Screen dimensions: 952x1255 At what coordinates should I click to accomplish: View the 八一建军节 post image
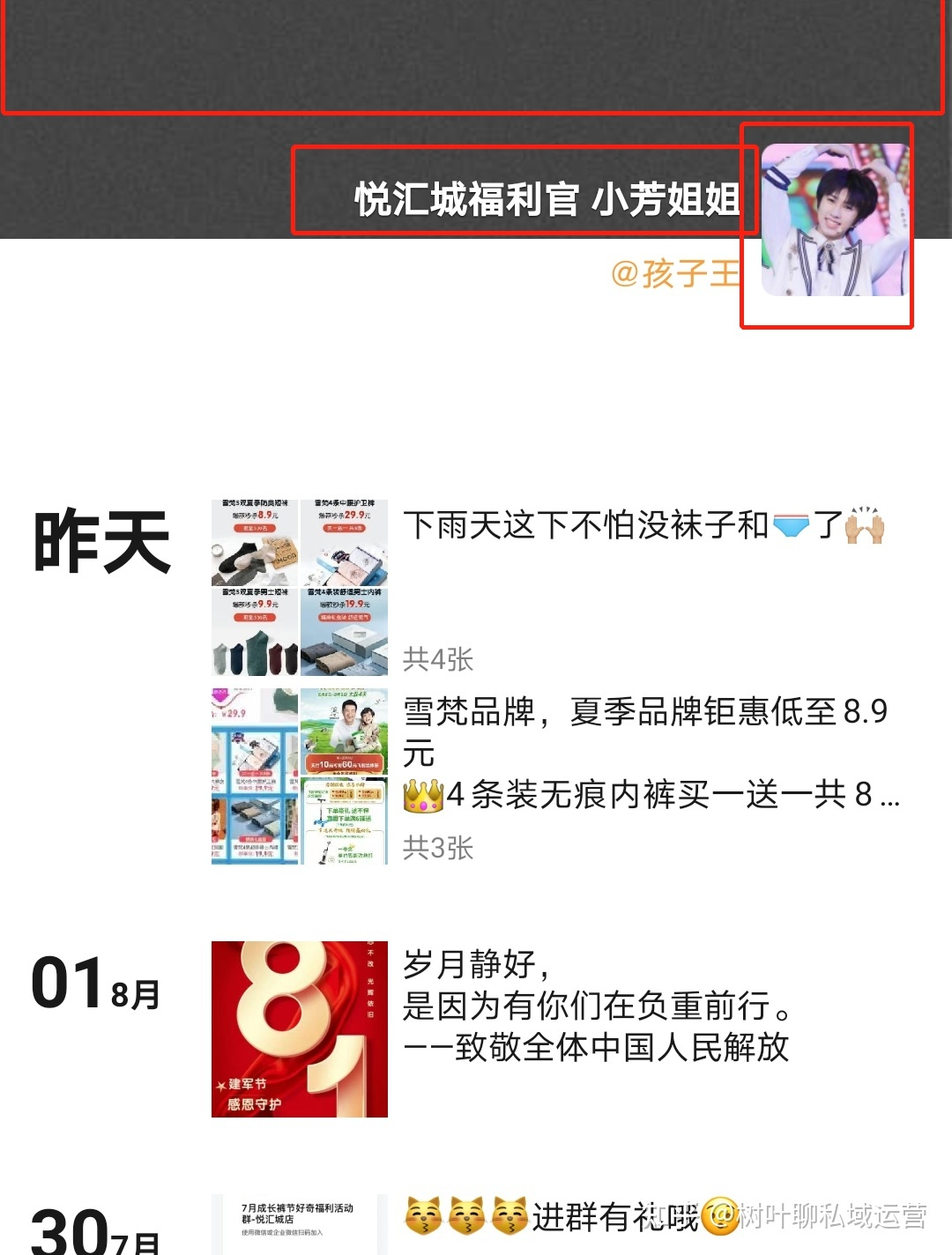tap(300, 1029)
